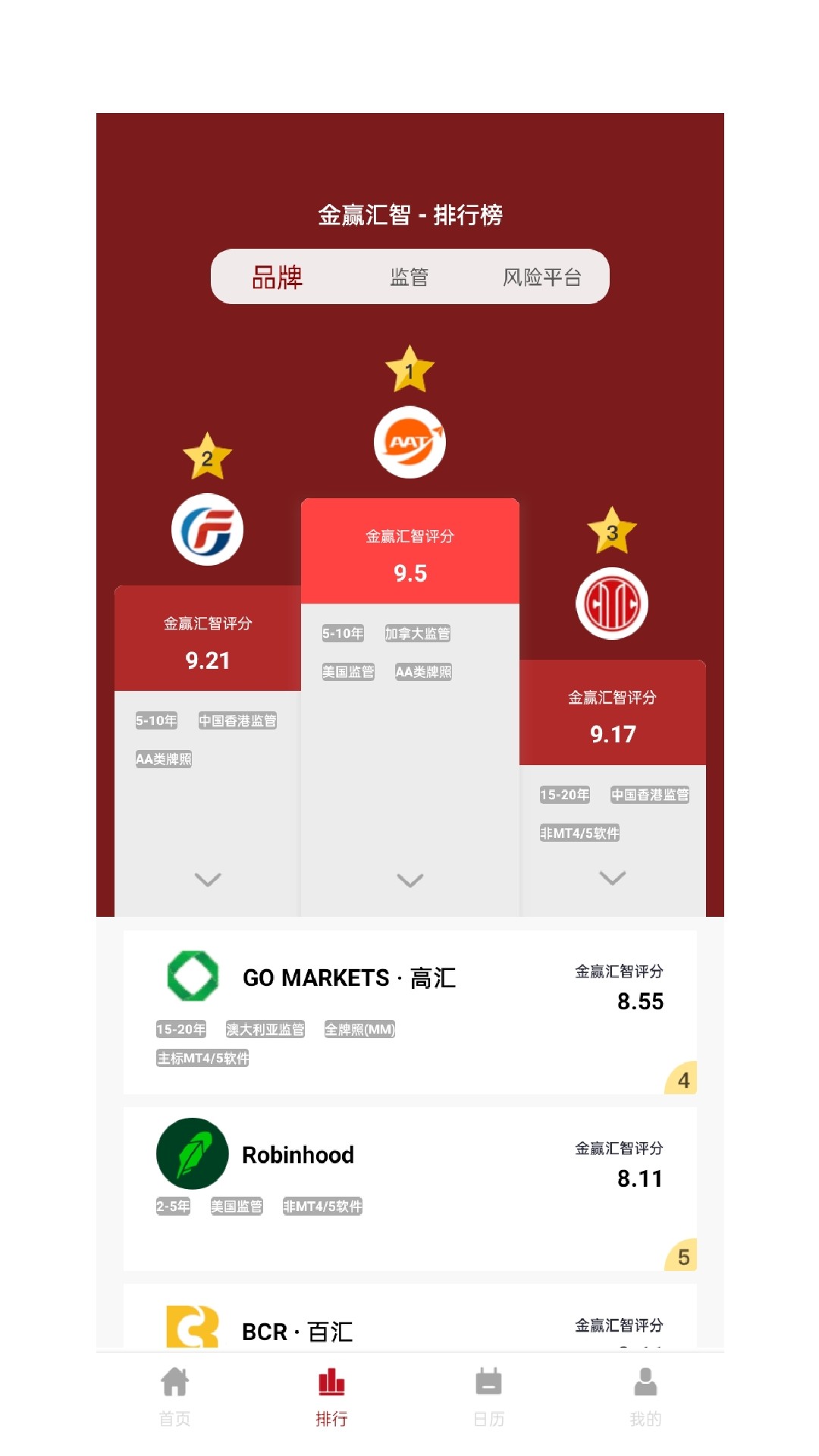The width and height of the screenshot is (819, 1456).
Task: Switch to the 风险平台 tab
Action: click(x=541, y=278)
